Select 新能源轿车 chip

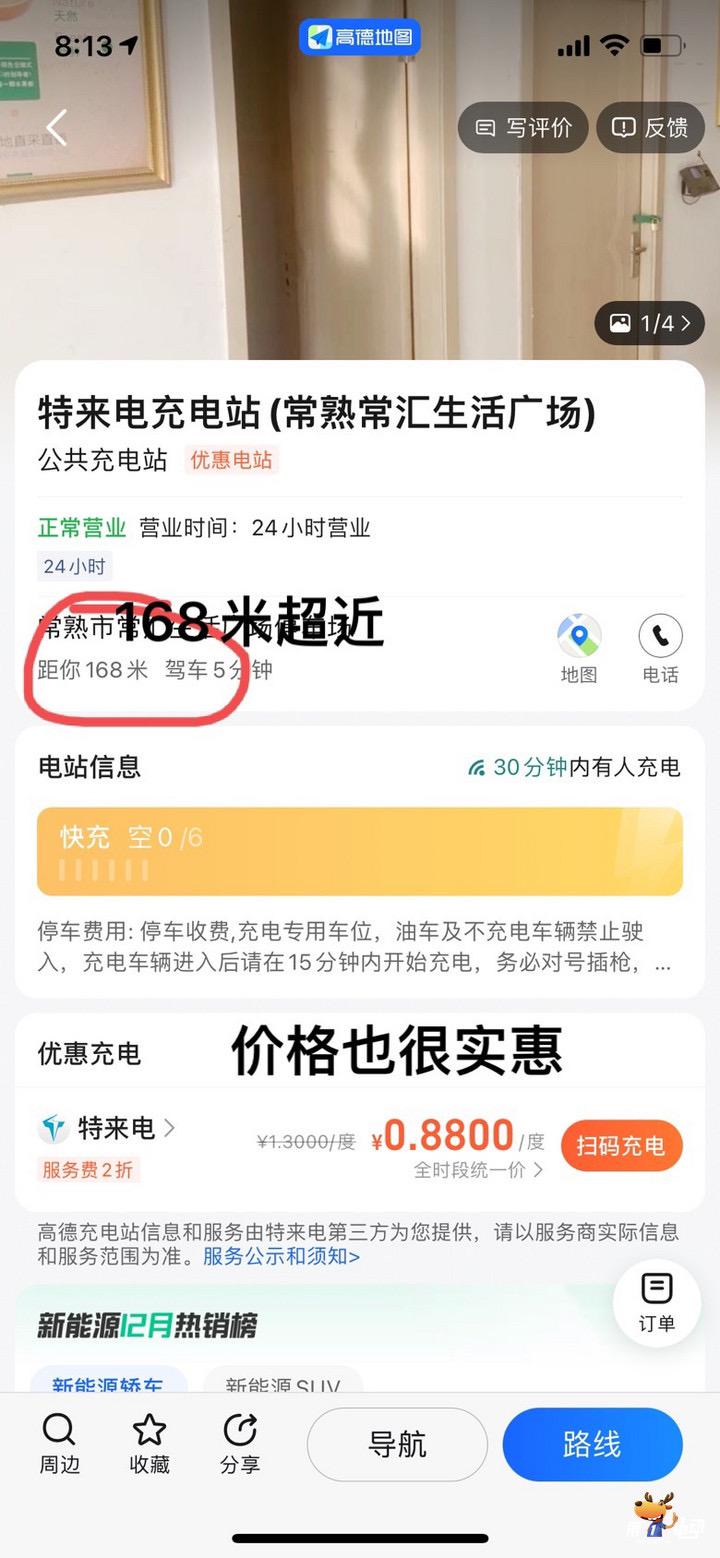click(x=108, y=1384)
